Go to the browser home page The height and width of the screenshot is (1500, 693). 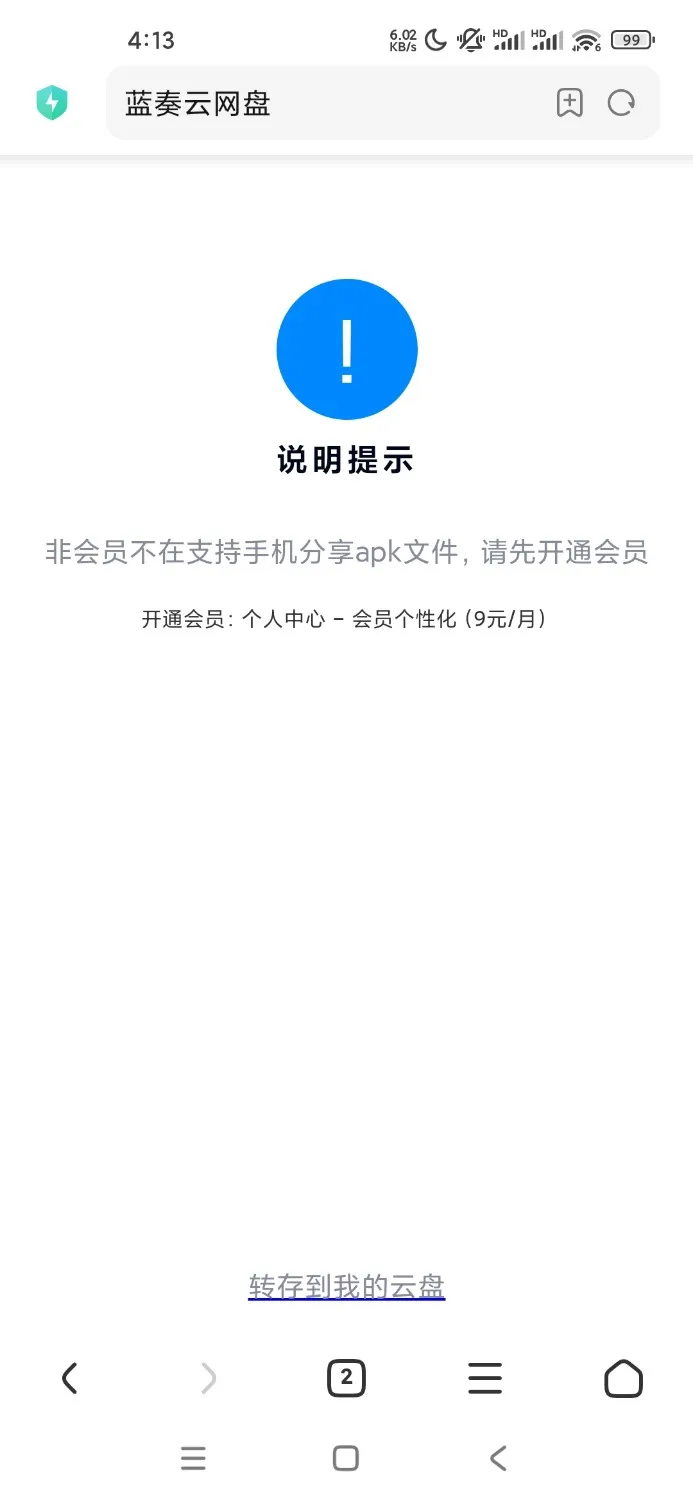(623, 1379)
